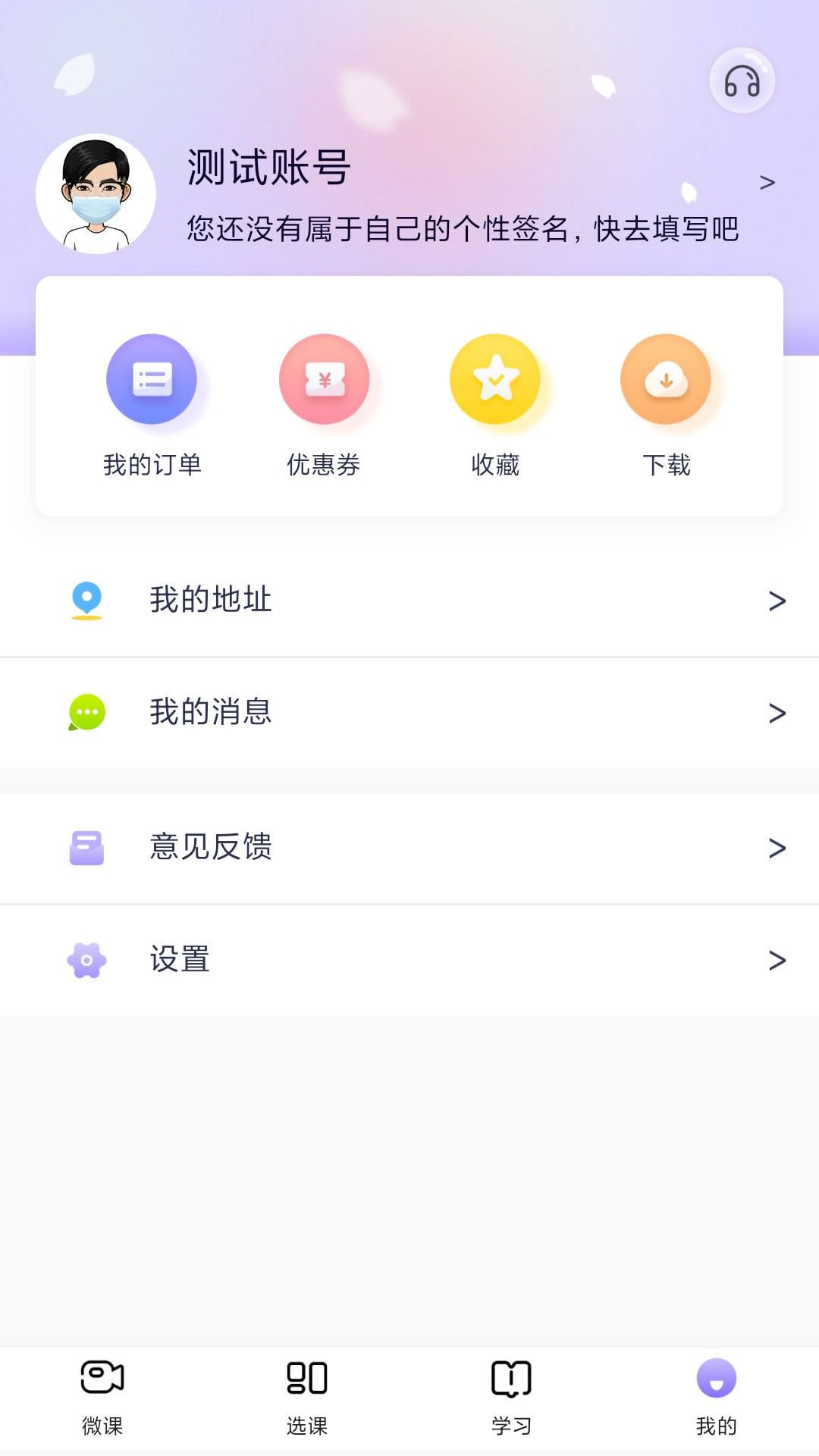Screen dimensions: 819x1456
Task: Click the 意见反馈 feedback icon
Action: [87, 848]
